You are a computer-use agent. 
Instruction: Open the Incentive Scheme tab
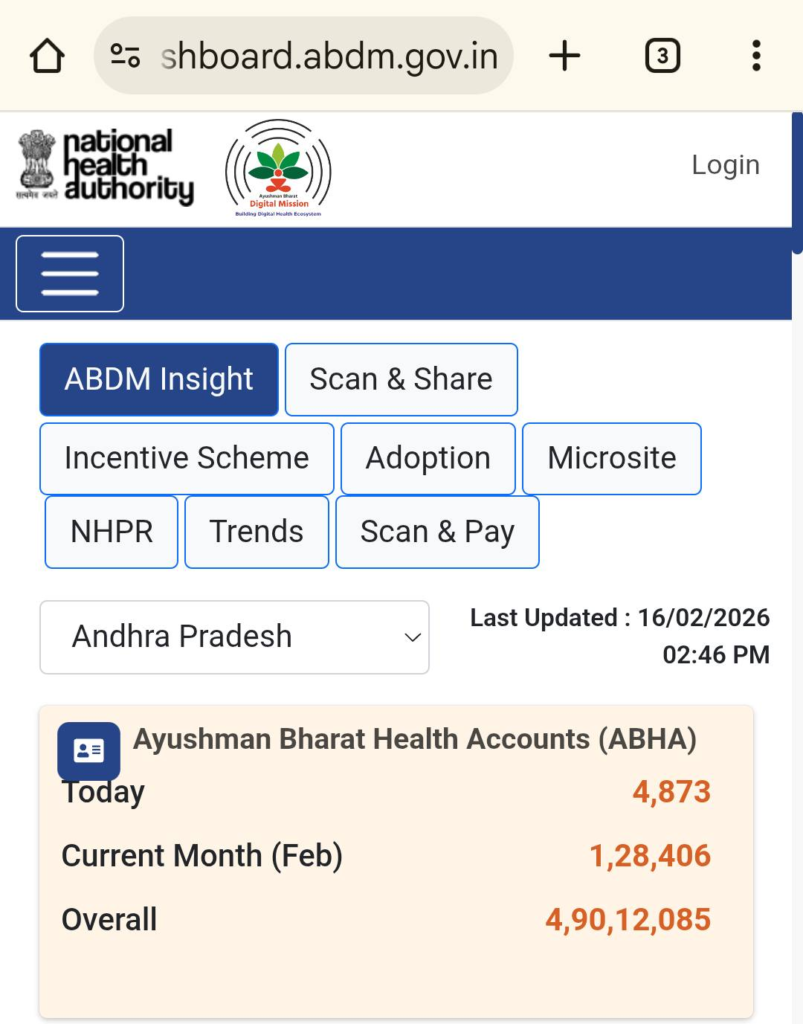point(187,459)
